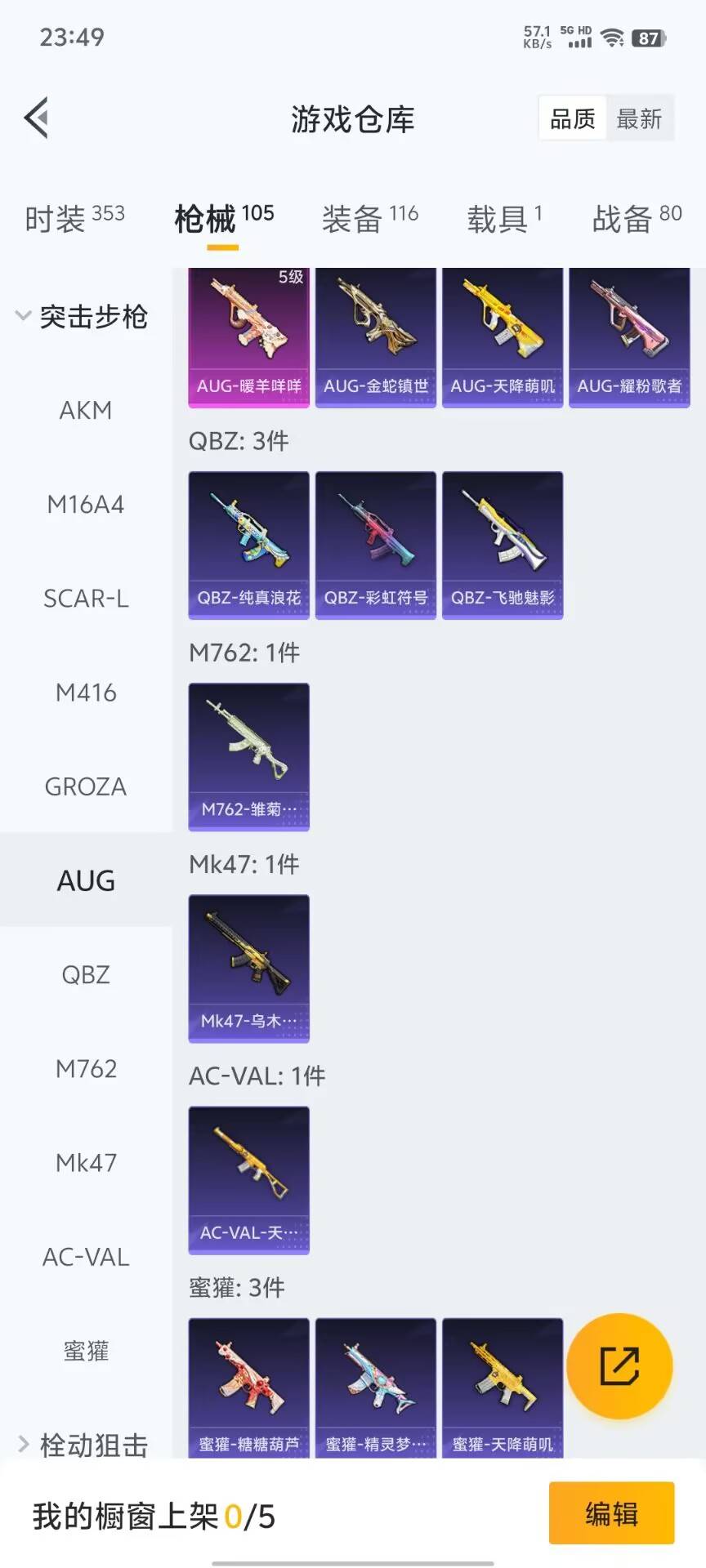The image size is (706, 1568).
Task: View the Mk47-乌木 skin tile
Action: (x=248, y=968)
